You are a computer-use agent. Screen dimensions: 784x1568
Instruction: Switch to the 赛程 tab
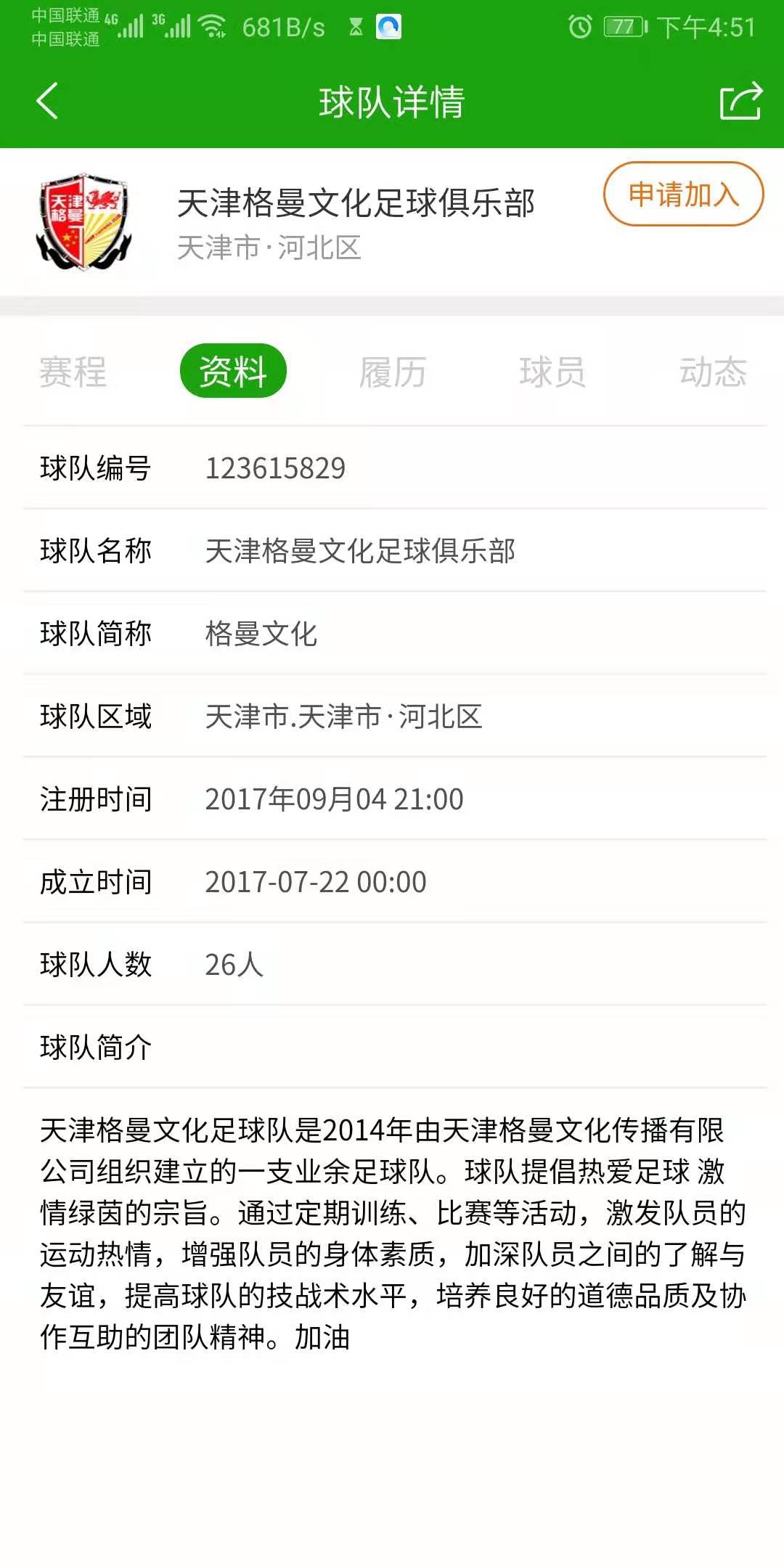coord(73,372)
